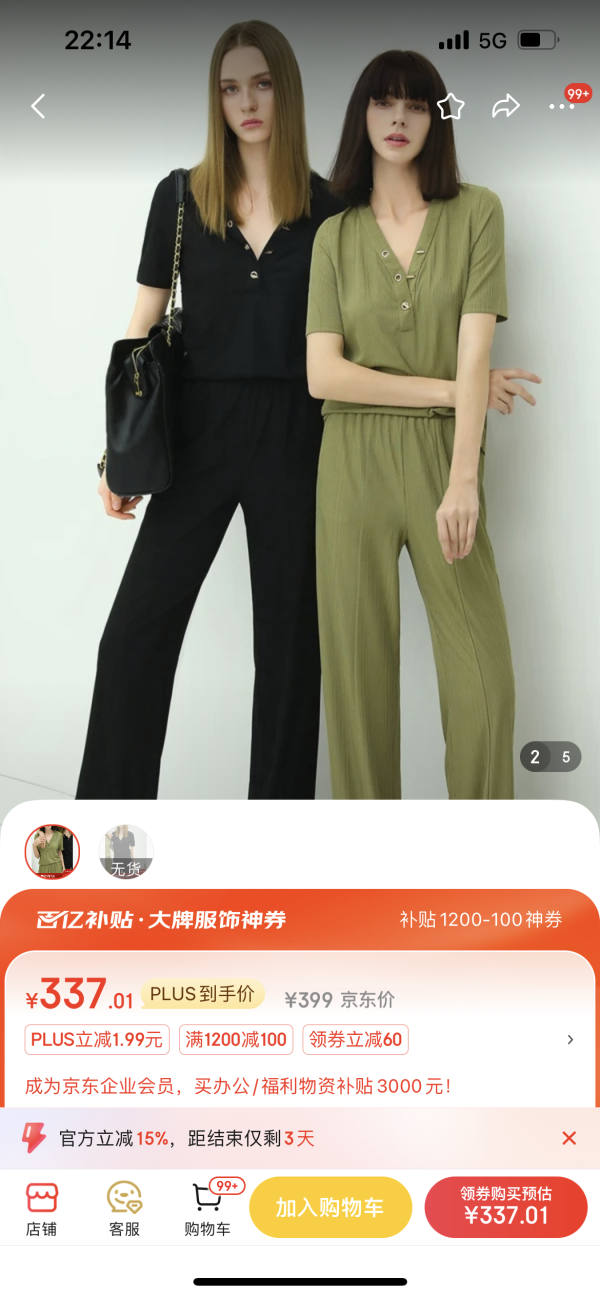Screen dimensions: 600x1298
Task: Open the 京东企业会员 subsidy link
Action: tap(238, 1085)
